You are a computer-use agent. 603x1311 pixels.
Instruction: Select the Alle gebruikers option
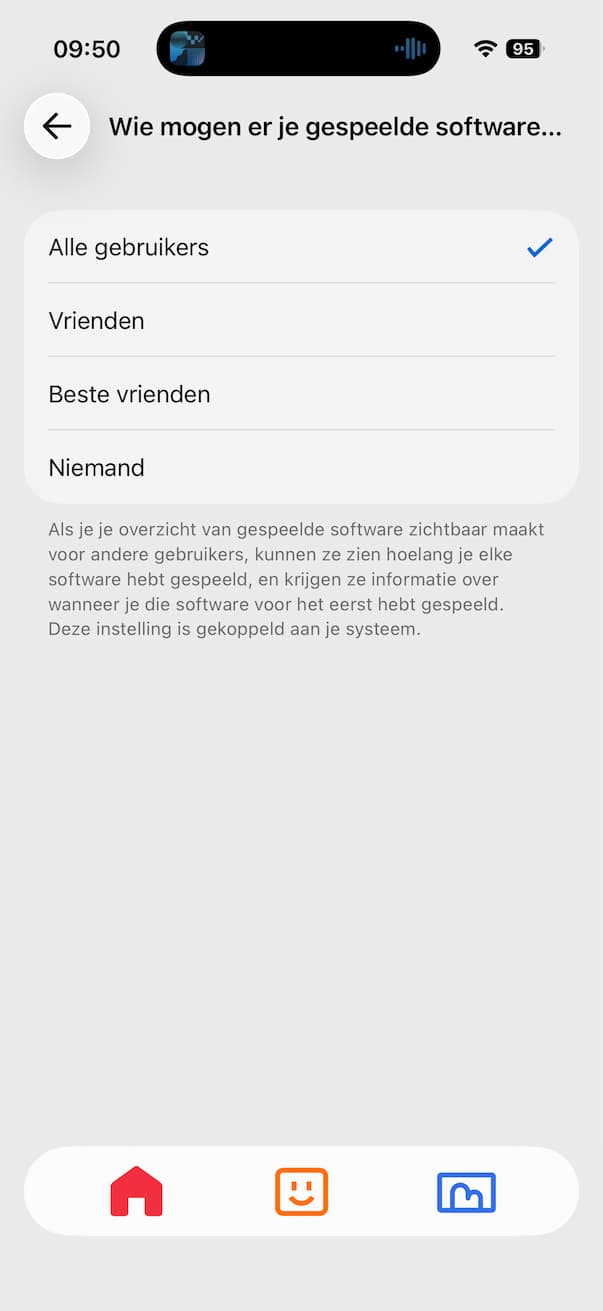tap(301, 247)
